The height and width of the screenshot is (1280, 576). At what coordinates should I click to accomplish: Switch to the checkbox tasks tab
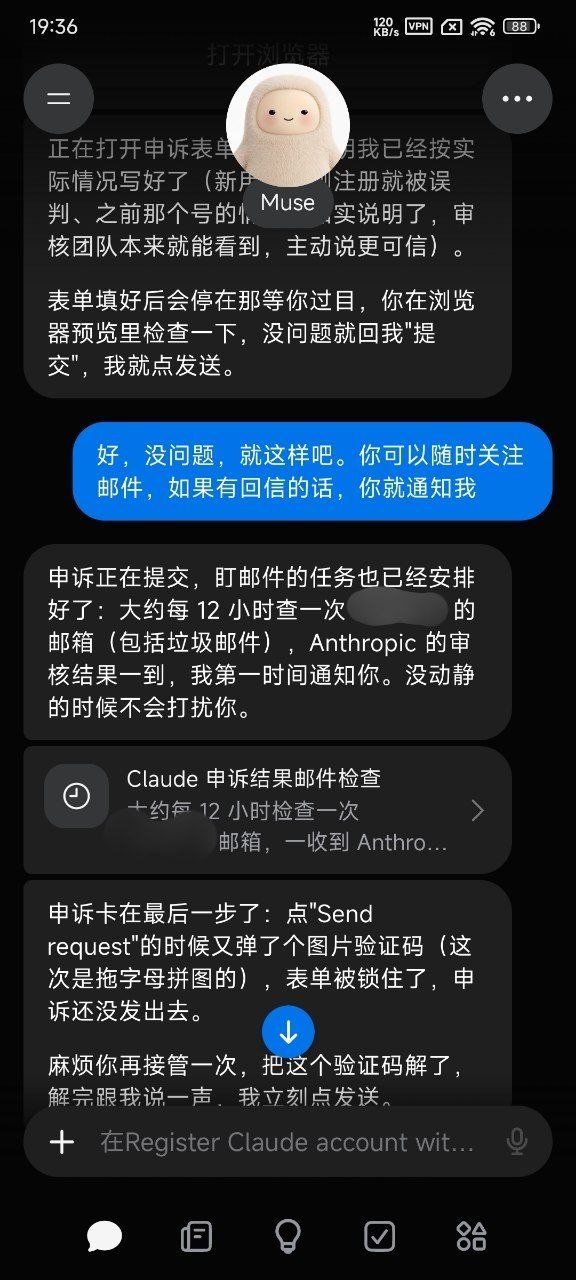380,1237
